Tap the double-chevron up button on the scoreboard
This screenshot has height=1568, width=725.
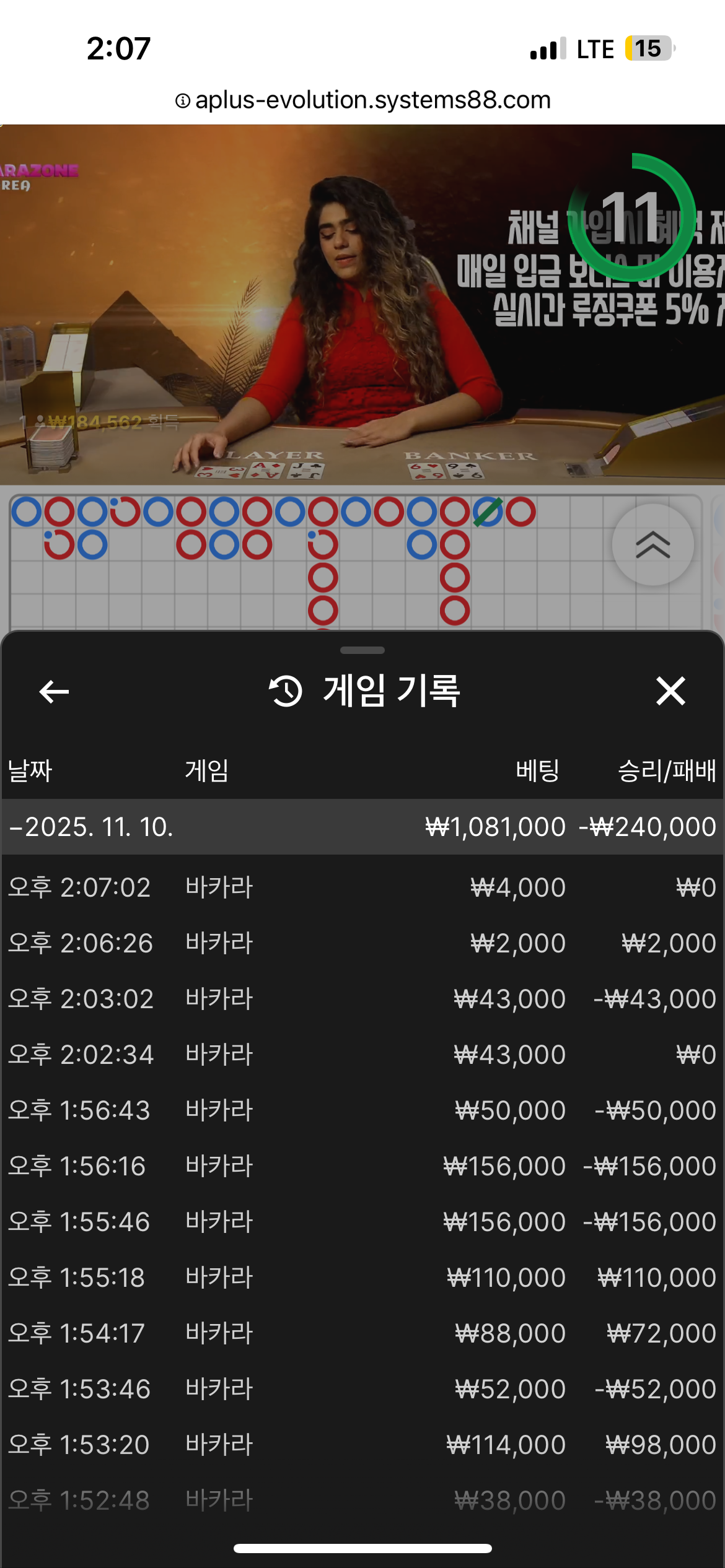click(x=652, y=545)
